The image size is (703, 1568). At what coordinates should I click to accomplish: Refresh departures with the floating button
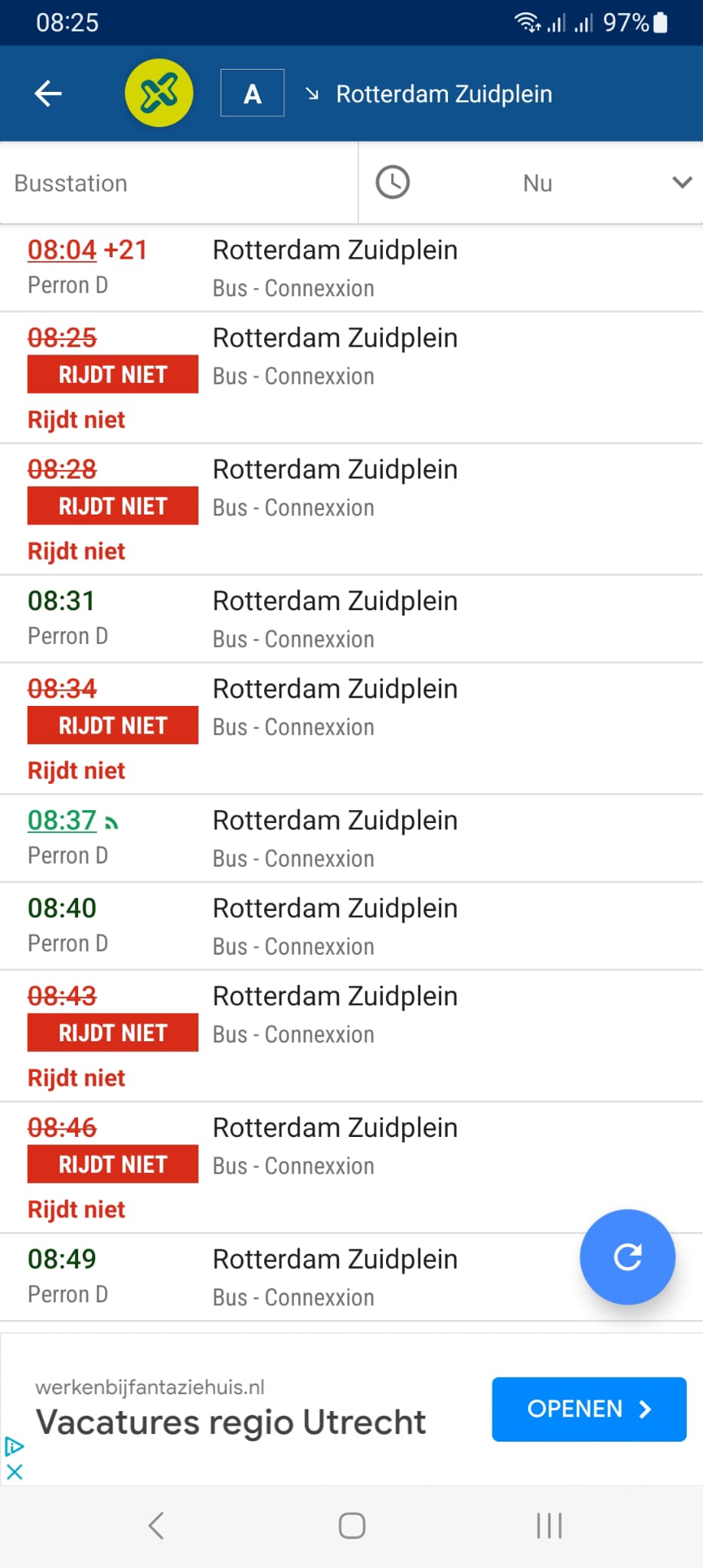coord(627,1256)
